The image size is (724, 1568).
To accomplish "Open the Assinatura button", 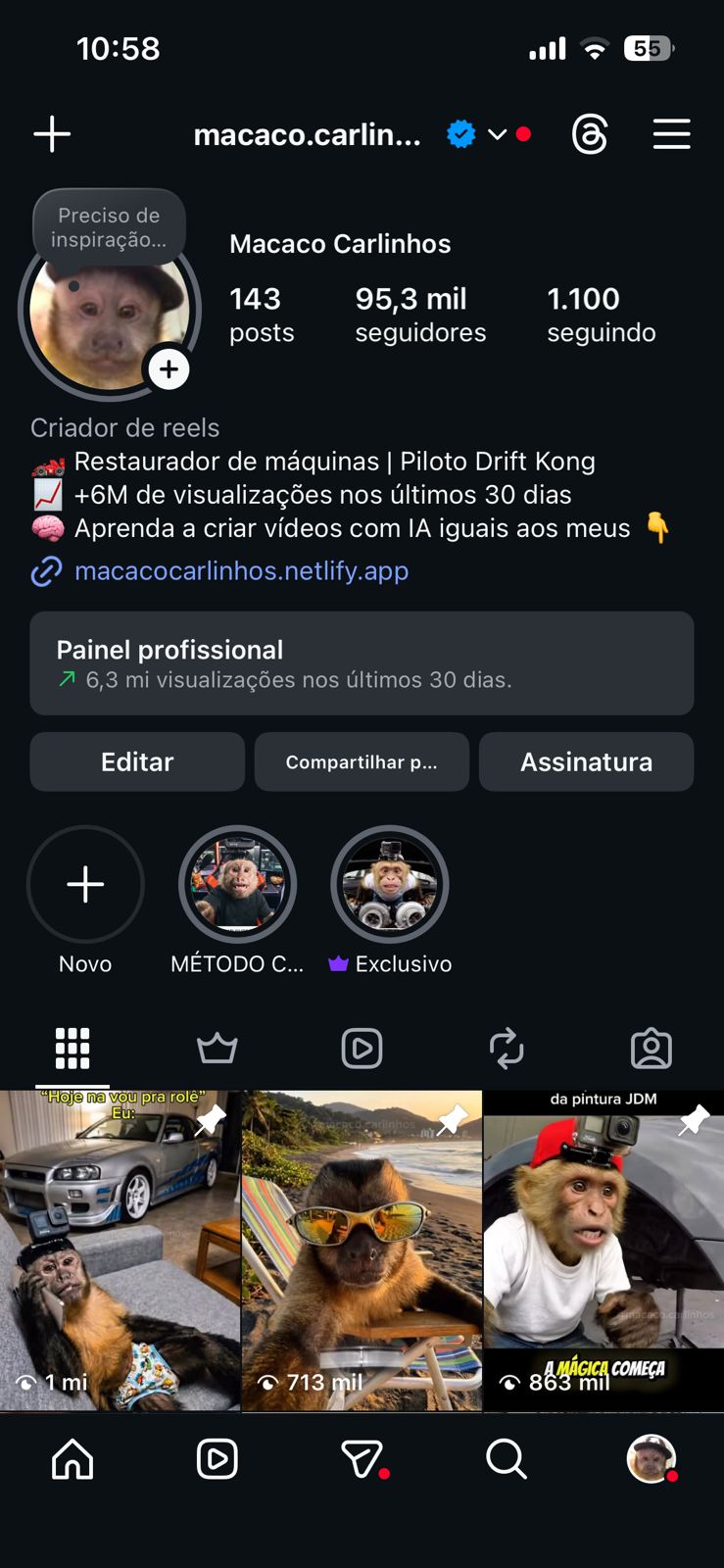I will (x=586, y=761).
